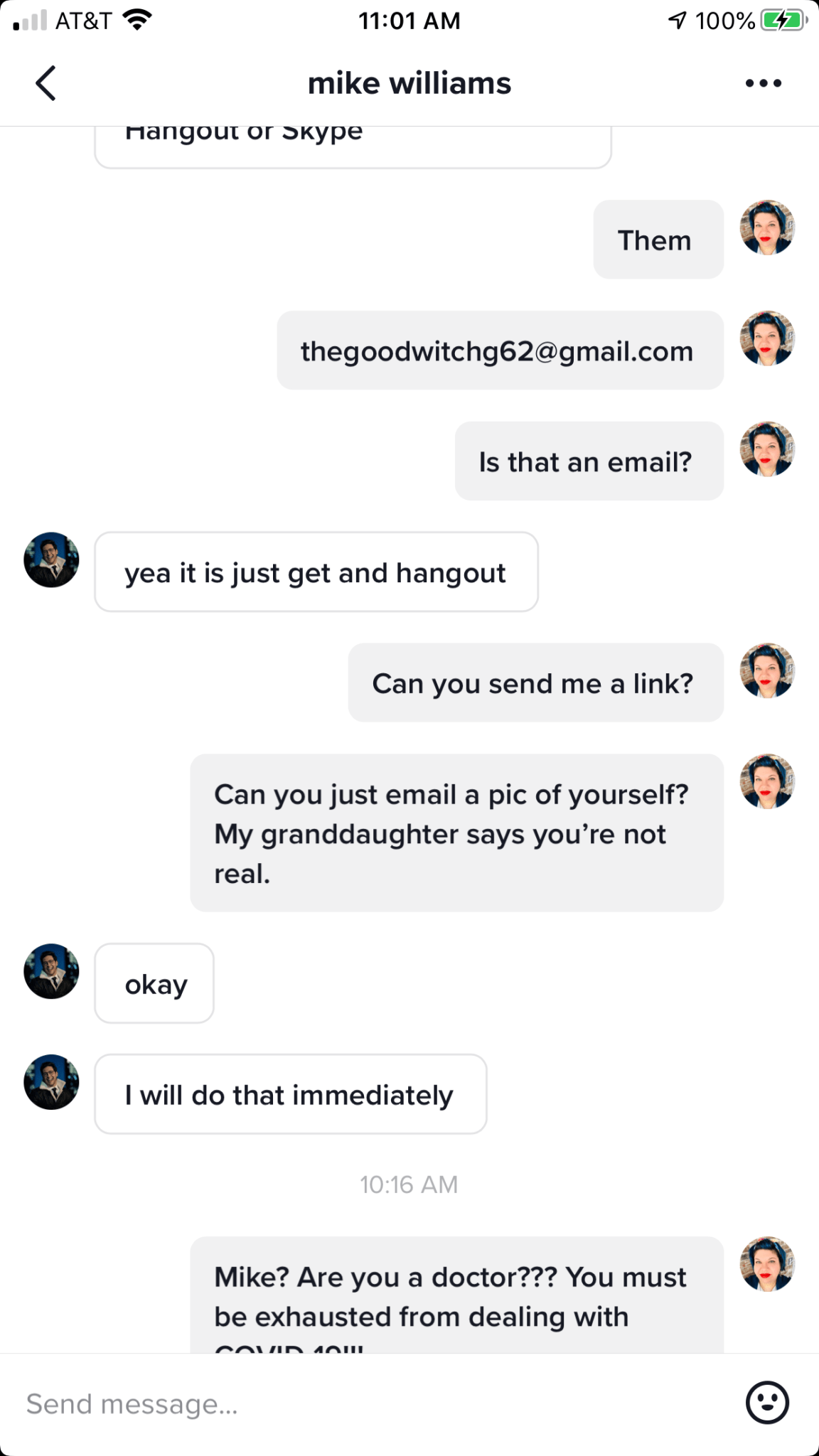Open the emoji picker
Image resolution: width=819 pixels, height=1456 pixels.
click(767, 1403)
